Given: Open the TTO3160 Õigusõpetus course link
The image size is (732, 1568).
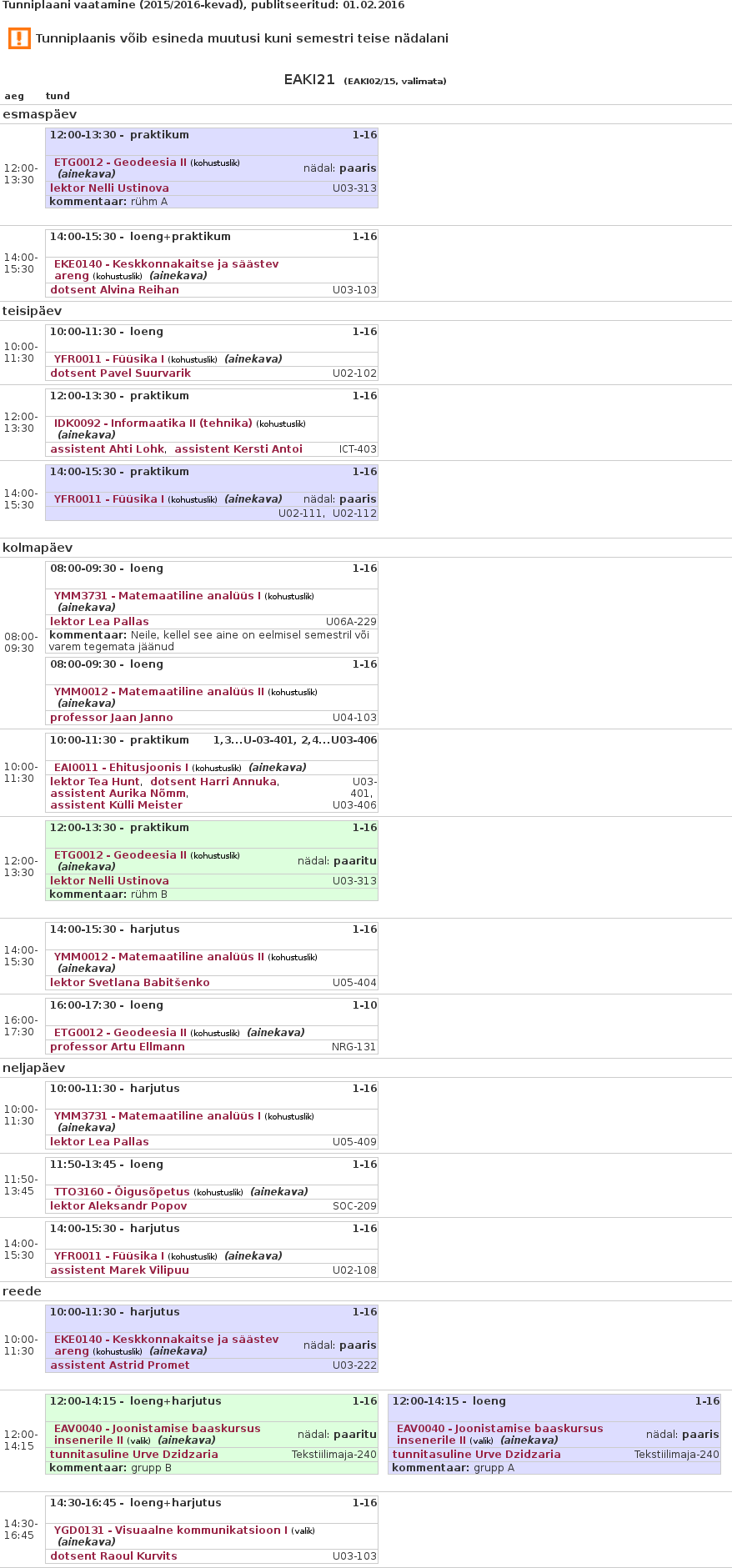Looking at the screenshot, I should tap(122, 1192).
